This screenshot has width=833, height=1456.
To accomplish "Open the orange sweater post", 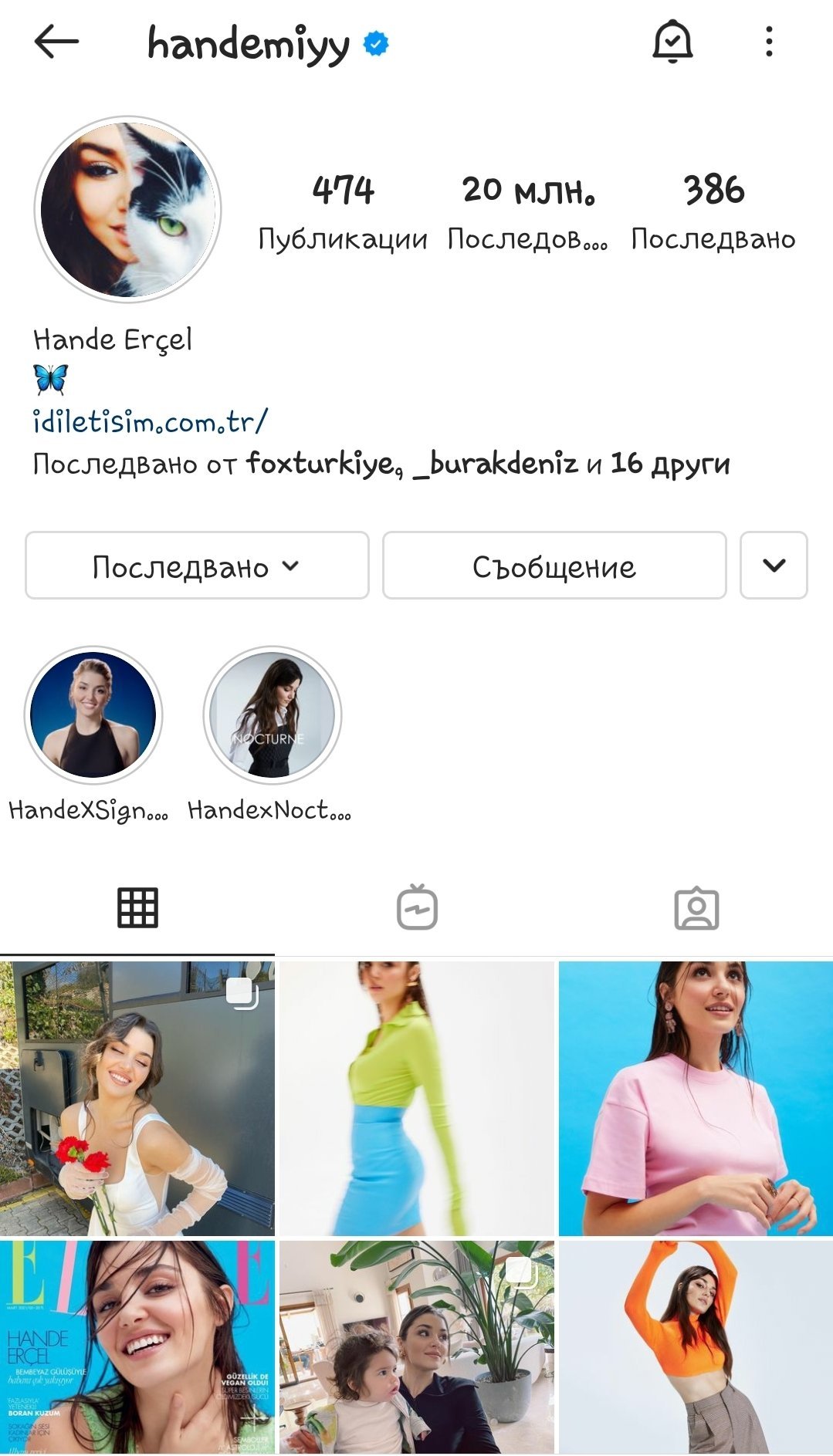I will tap(696, 1348).
